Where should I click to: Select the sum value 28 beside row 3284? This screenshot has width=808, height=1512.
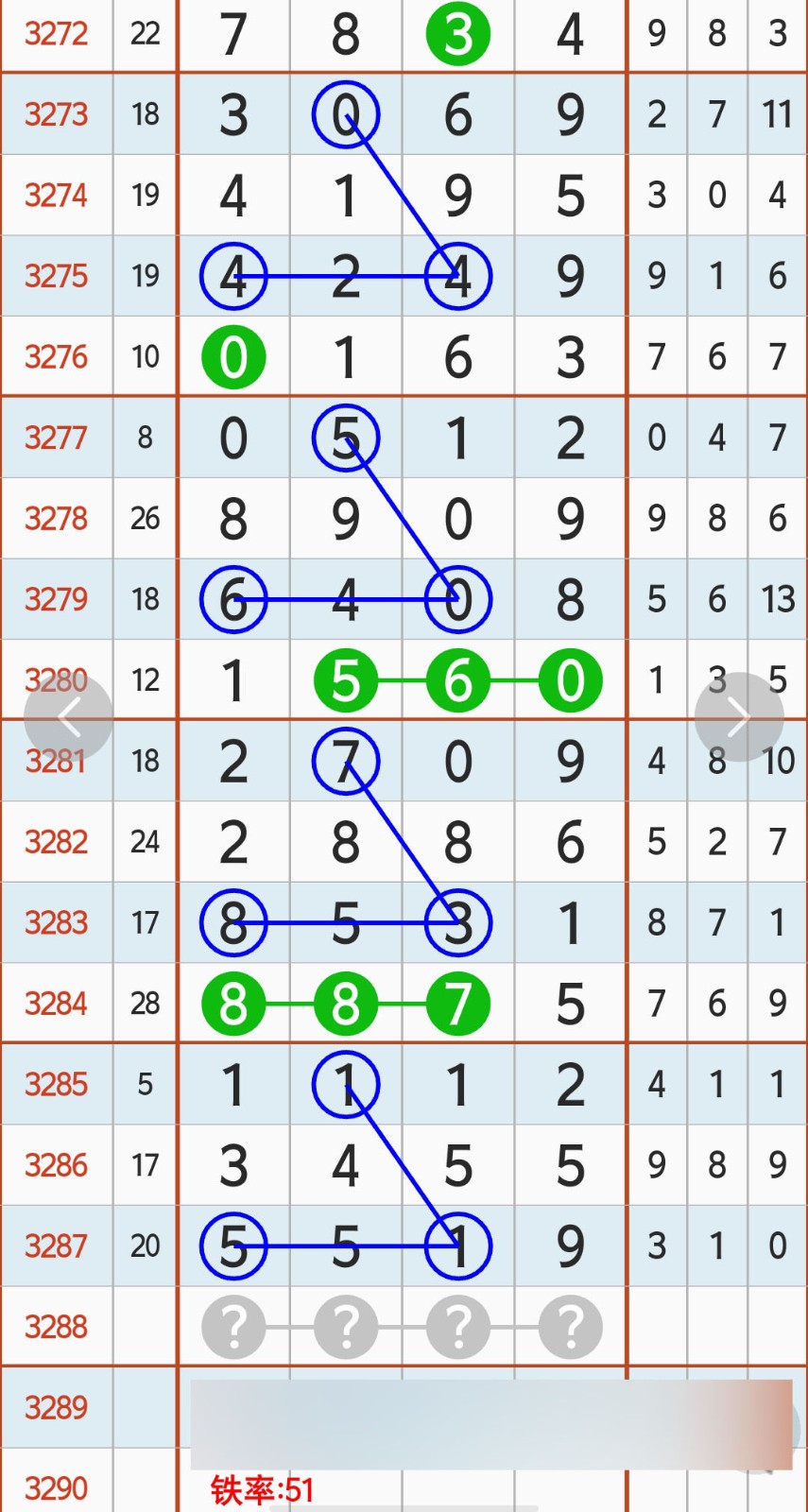(x=145, y=1004)
